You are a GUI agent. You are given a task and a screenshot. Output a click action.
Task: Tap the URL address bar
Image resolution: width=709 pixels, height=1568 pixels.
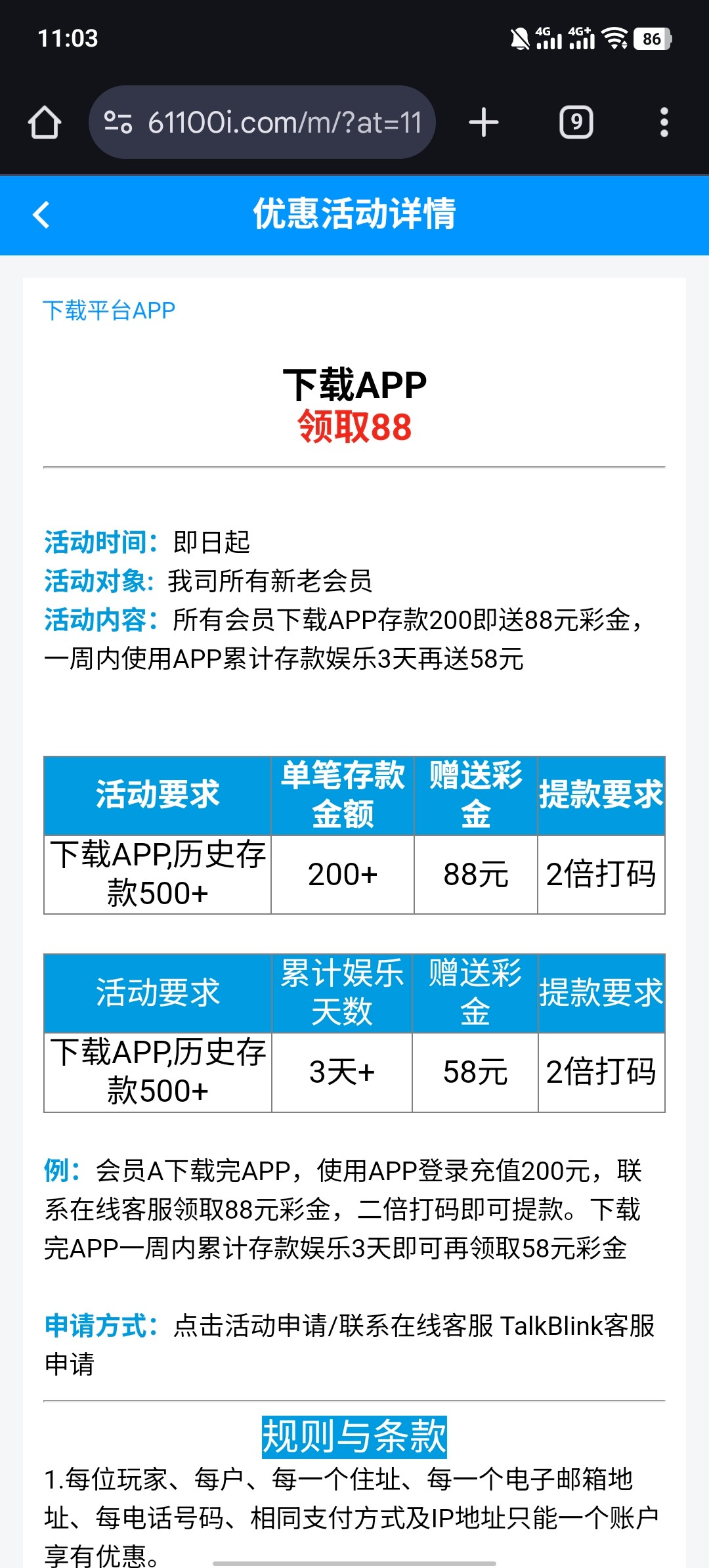point(284,123)
